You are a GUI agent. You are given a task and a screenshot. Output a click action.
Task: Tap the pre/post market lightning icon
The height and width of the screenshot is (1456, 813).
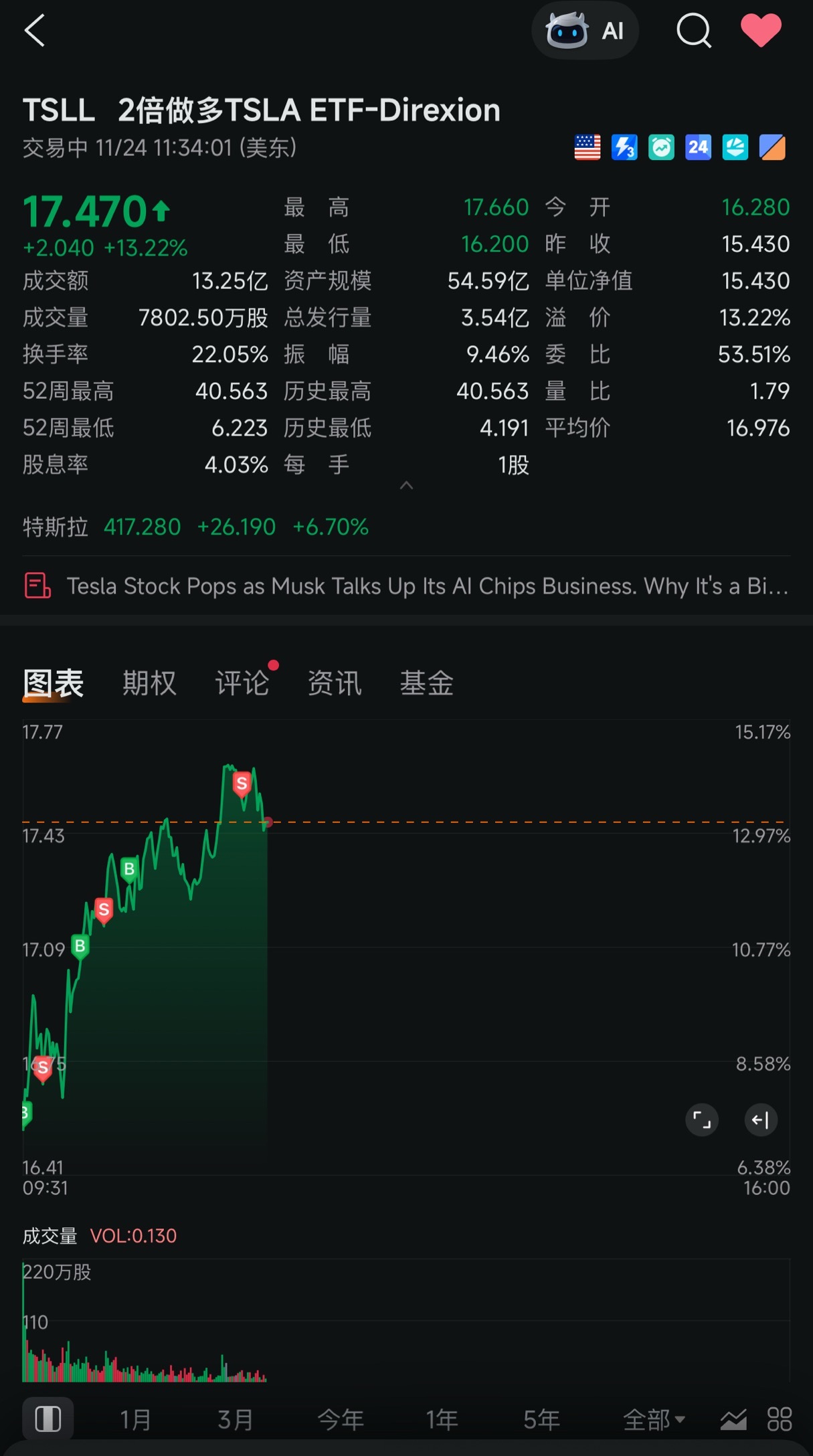[624, 147]
